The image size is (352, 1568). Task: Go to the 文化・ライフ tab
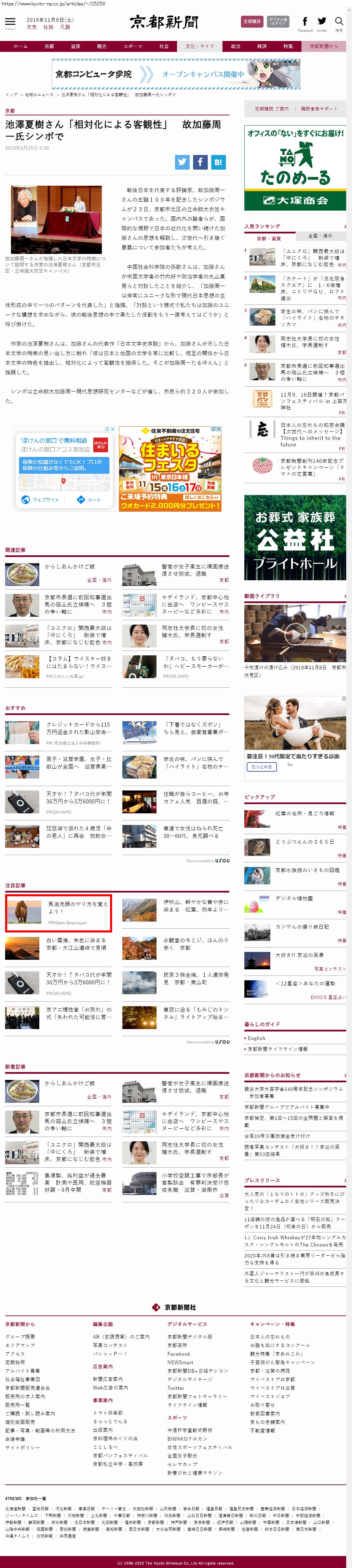199,46
